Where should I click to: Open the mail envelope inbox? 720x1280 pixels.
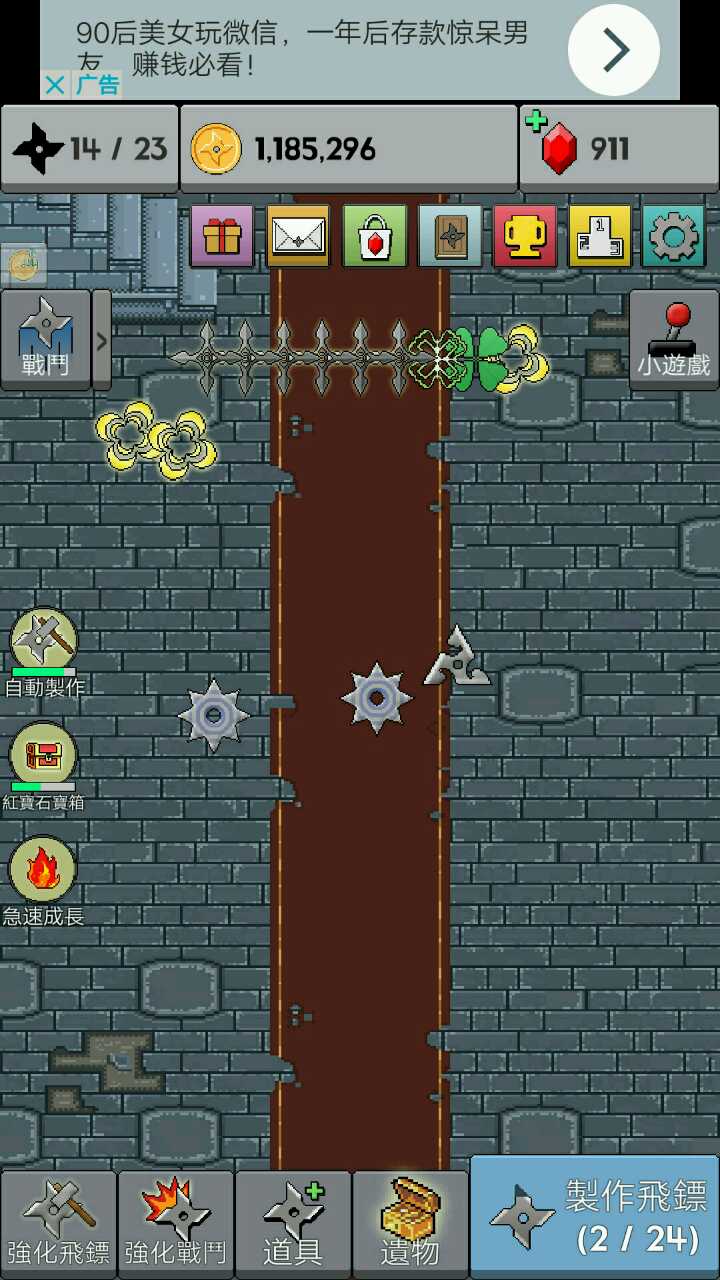[x=298, y=236]
